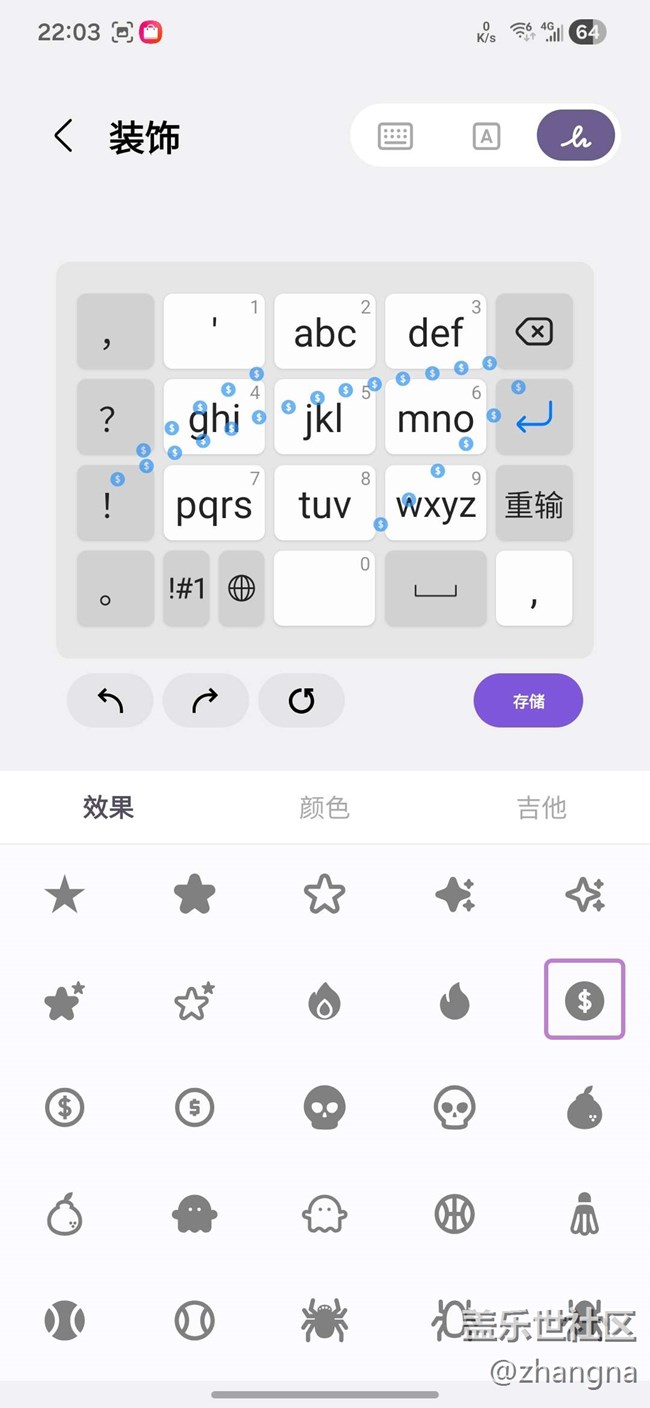Choose the solid ghost effect

coord(194,1216)
